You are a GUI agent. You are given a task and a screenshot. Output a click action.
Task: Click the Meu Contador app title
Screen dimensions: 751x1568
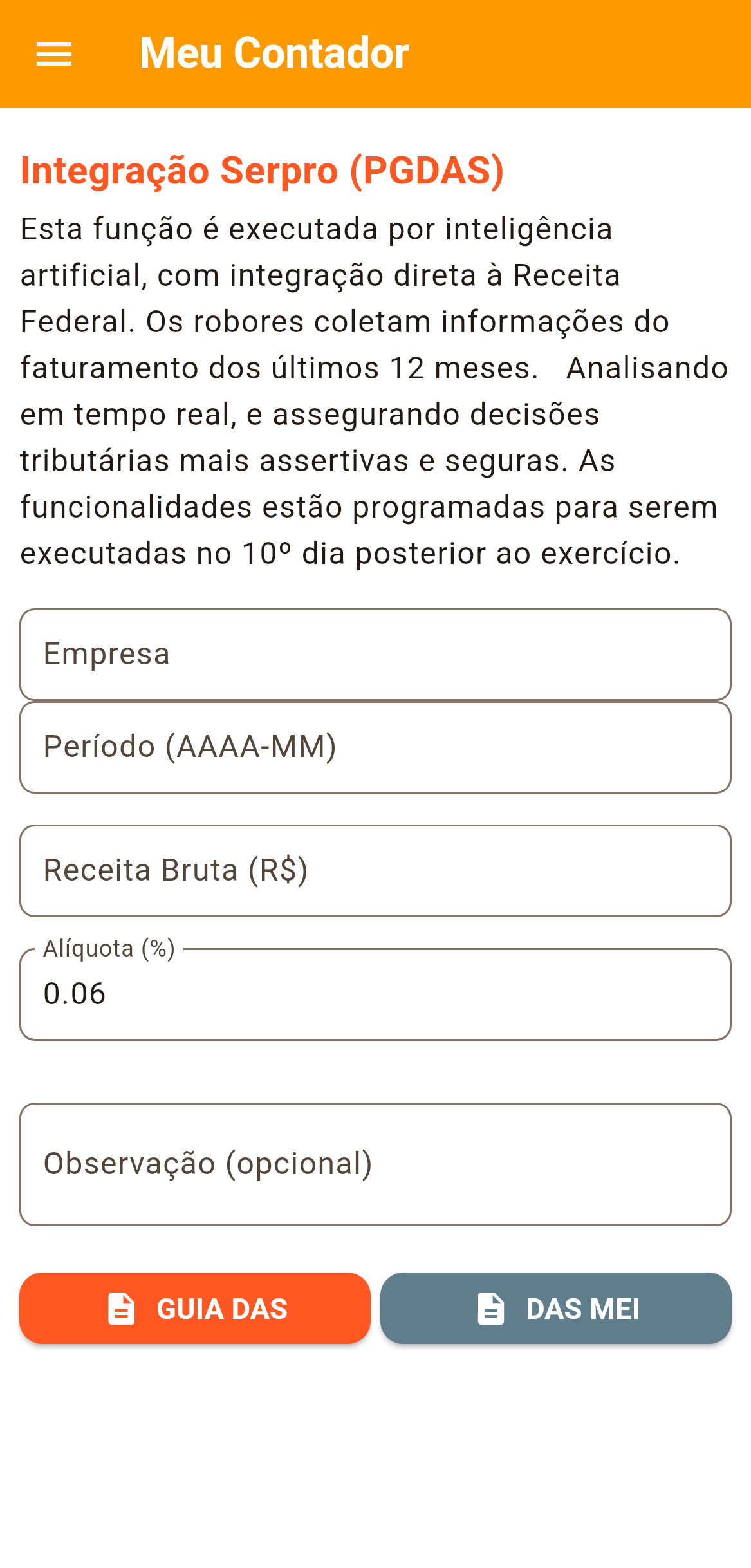click(274, 54)
